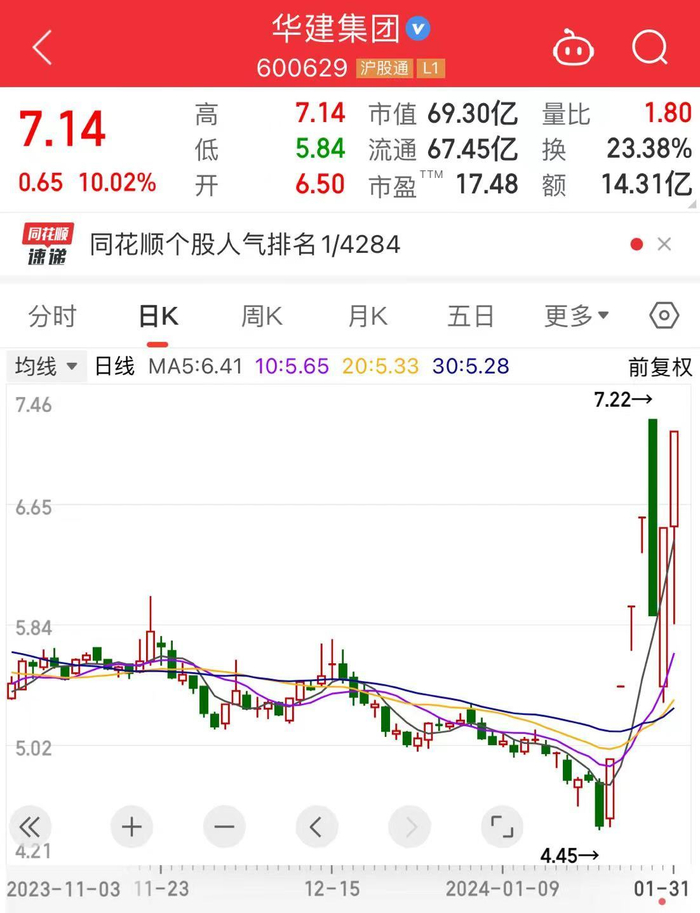Screen dimensions: 700x913
Task: Jump to earliest chart data
Action: 30,827
